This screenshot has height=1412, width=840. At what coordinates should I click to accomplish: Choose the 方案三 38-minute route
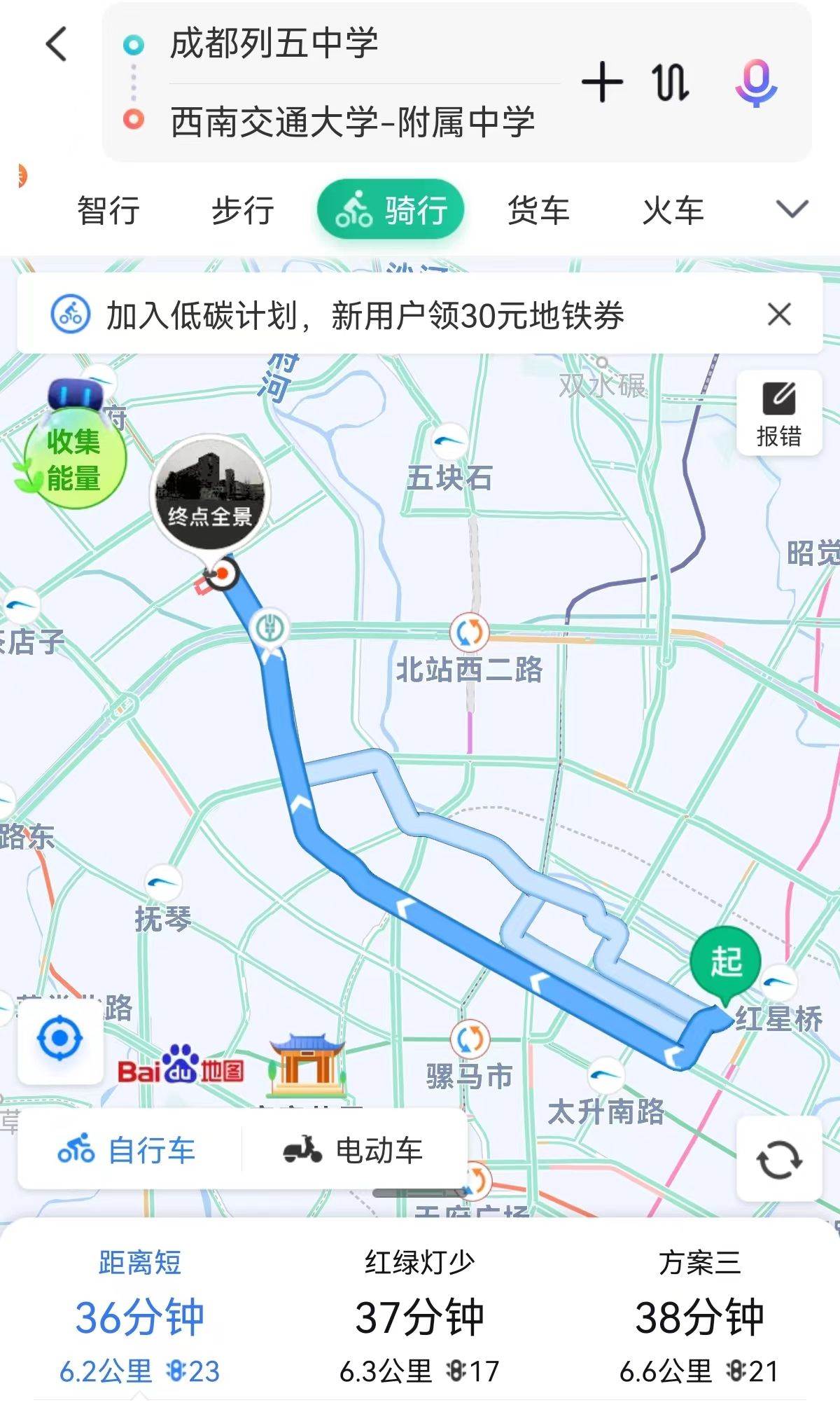pyautogui.click(x=699, y=1317)
